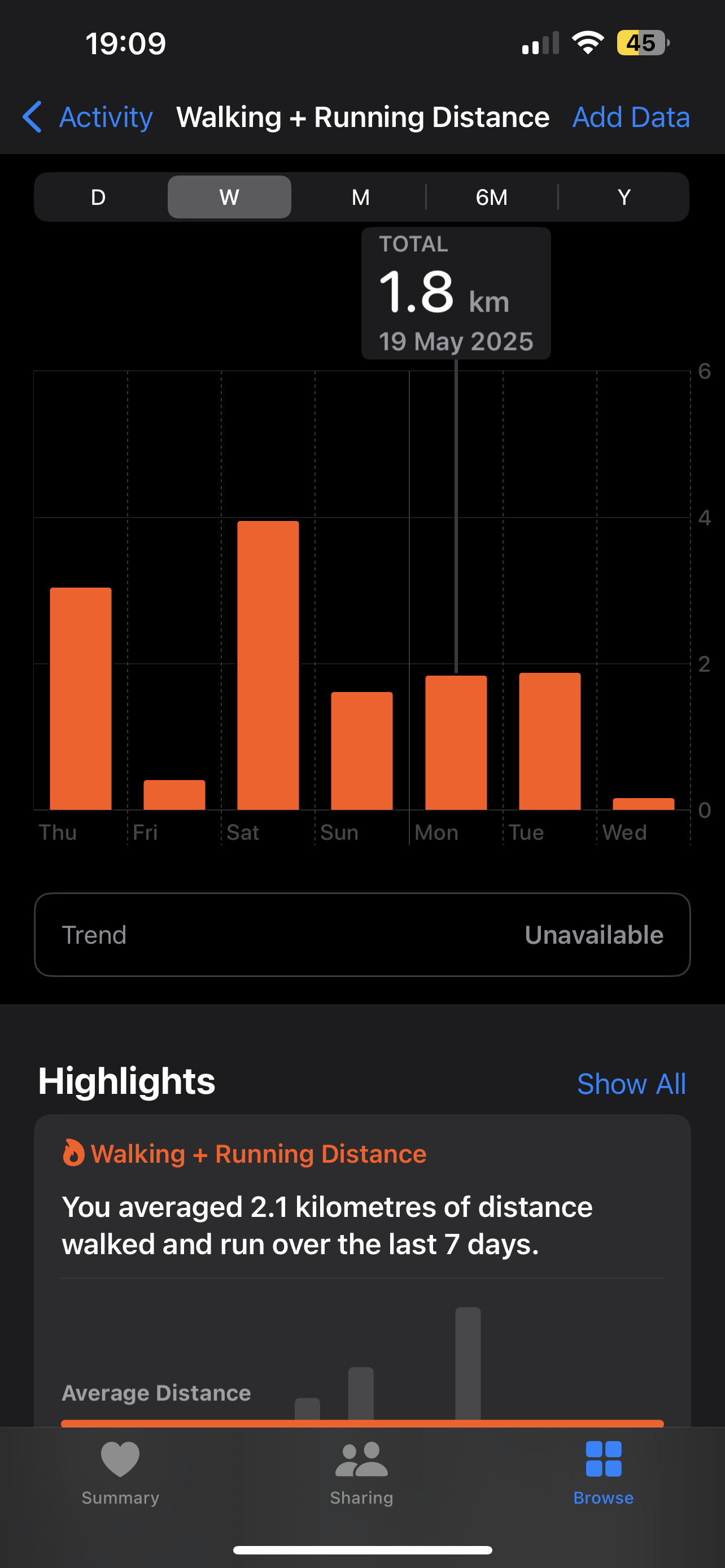The image size is (725, 1568).
Task: Select Thursday's bar in the chart
Action: (80, 698)
